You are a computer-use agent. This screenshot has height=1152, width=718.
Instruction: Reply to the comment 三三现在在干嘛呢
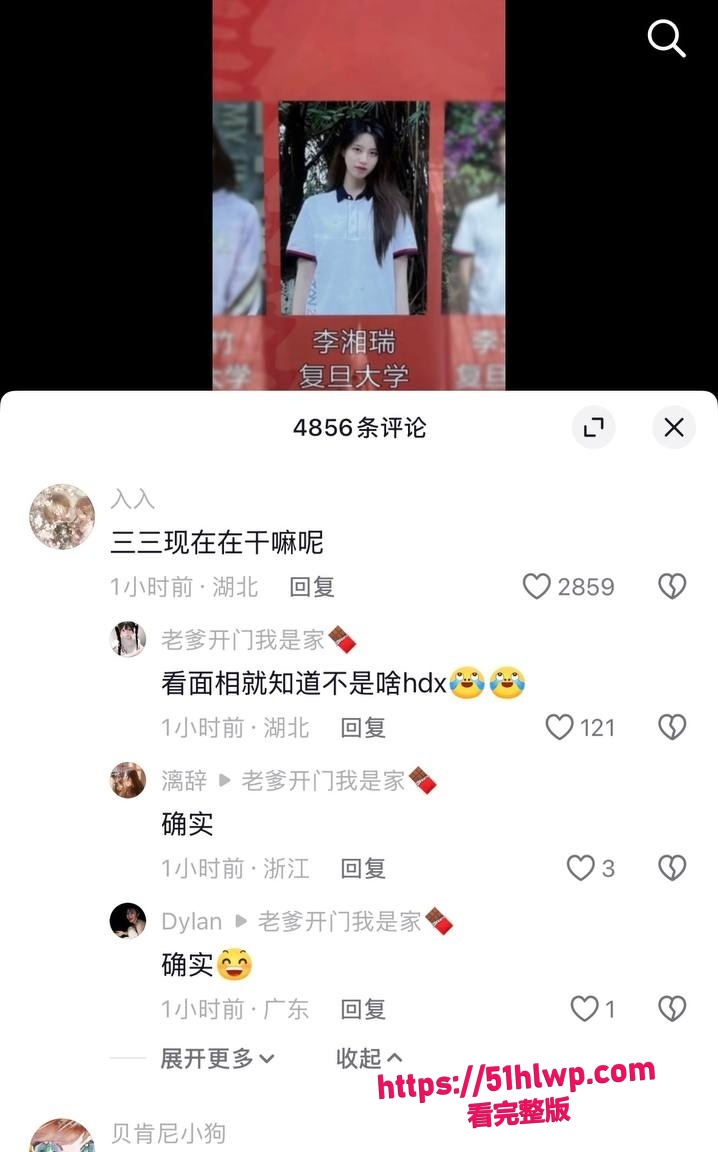312,587
